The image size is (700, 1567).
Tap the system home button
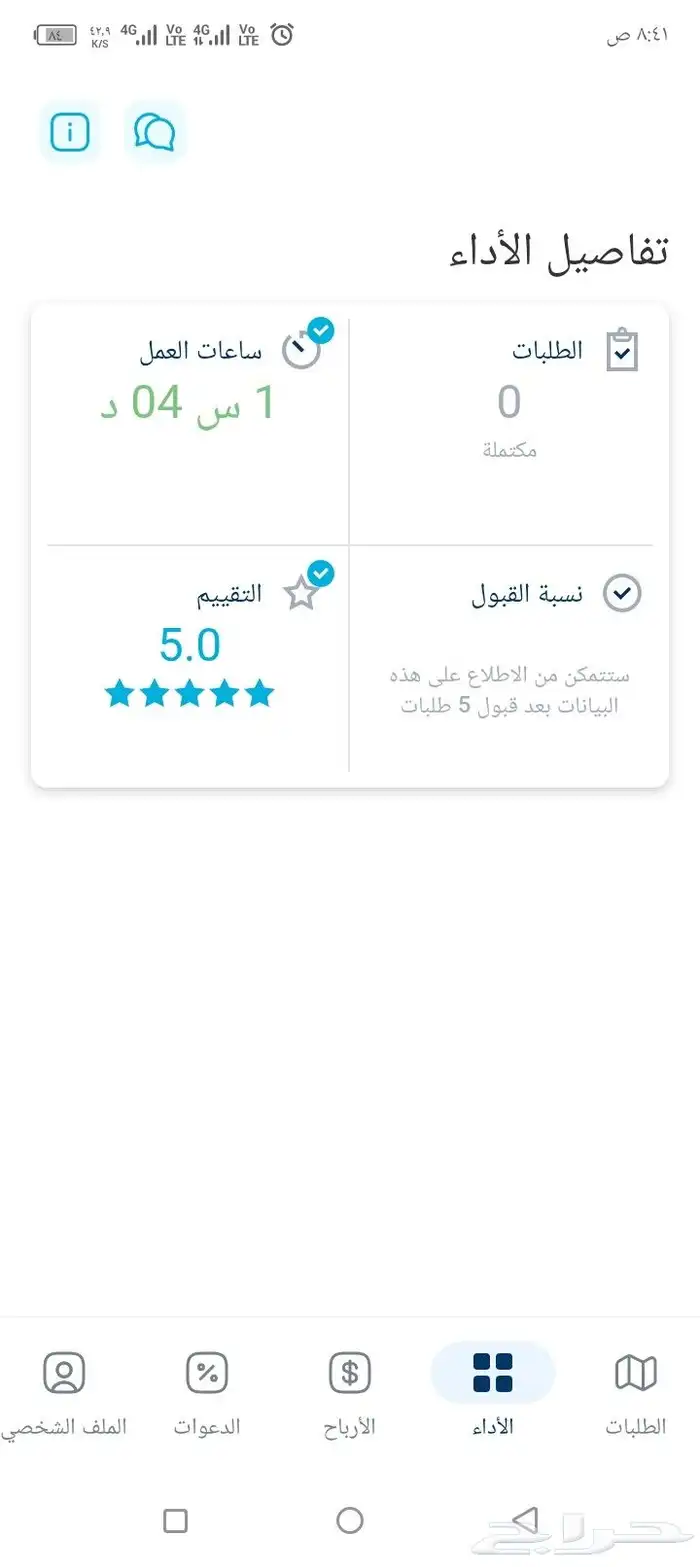(350, 1521)
